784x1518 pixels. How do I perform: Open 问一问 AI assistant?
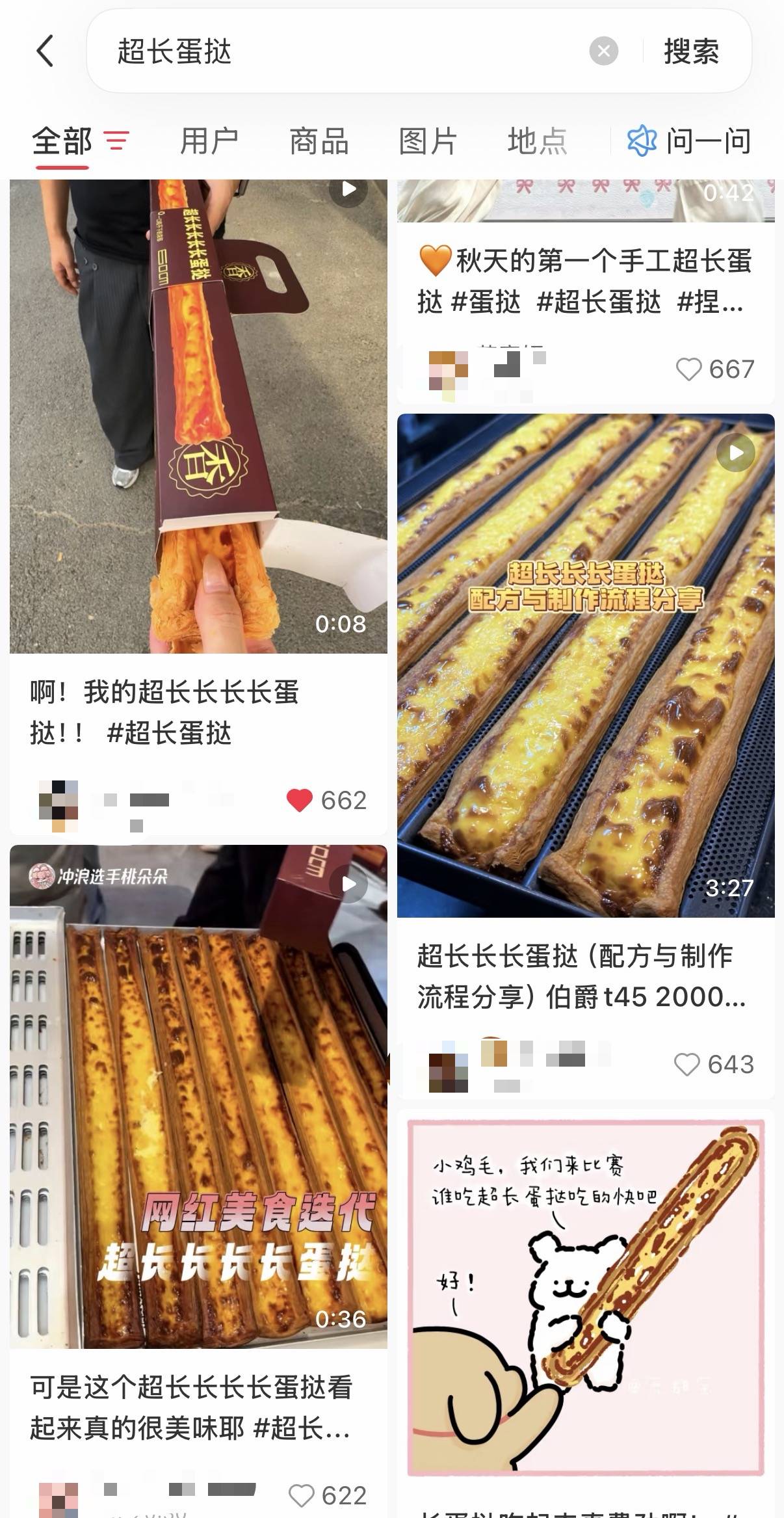(688, 141)
